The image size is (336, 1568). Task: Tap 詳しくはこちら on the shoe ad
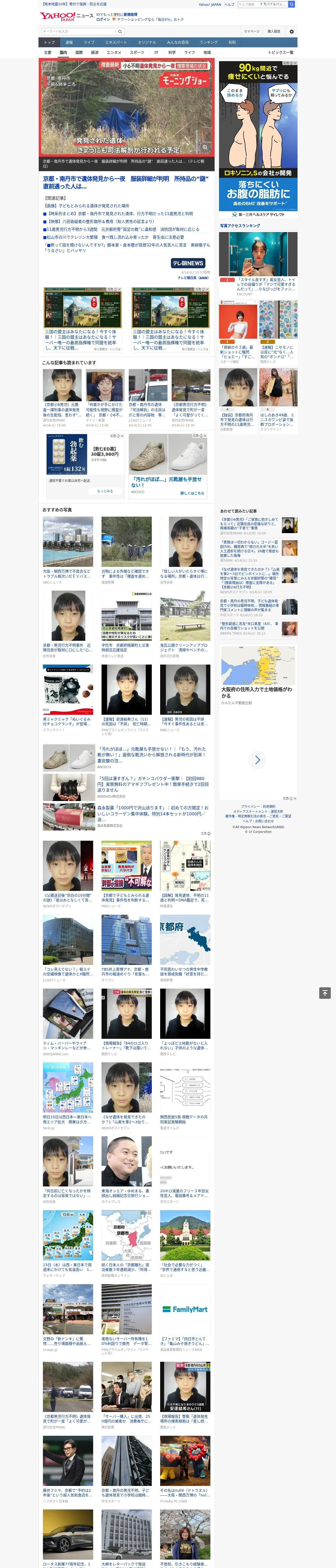pos(192,493)
